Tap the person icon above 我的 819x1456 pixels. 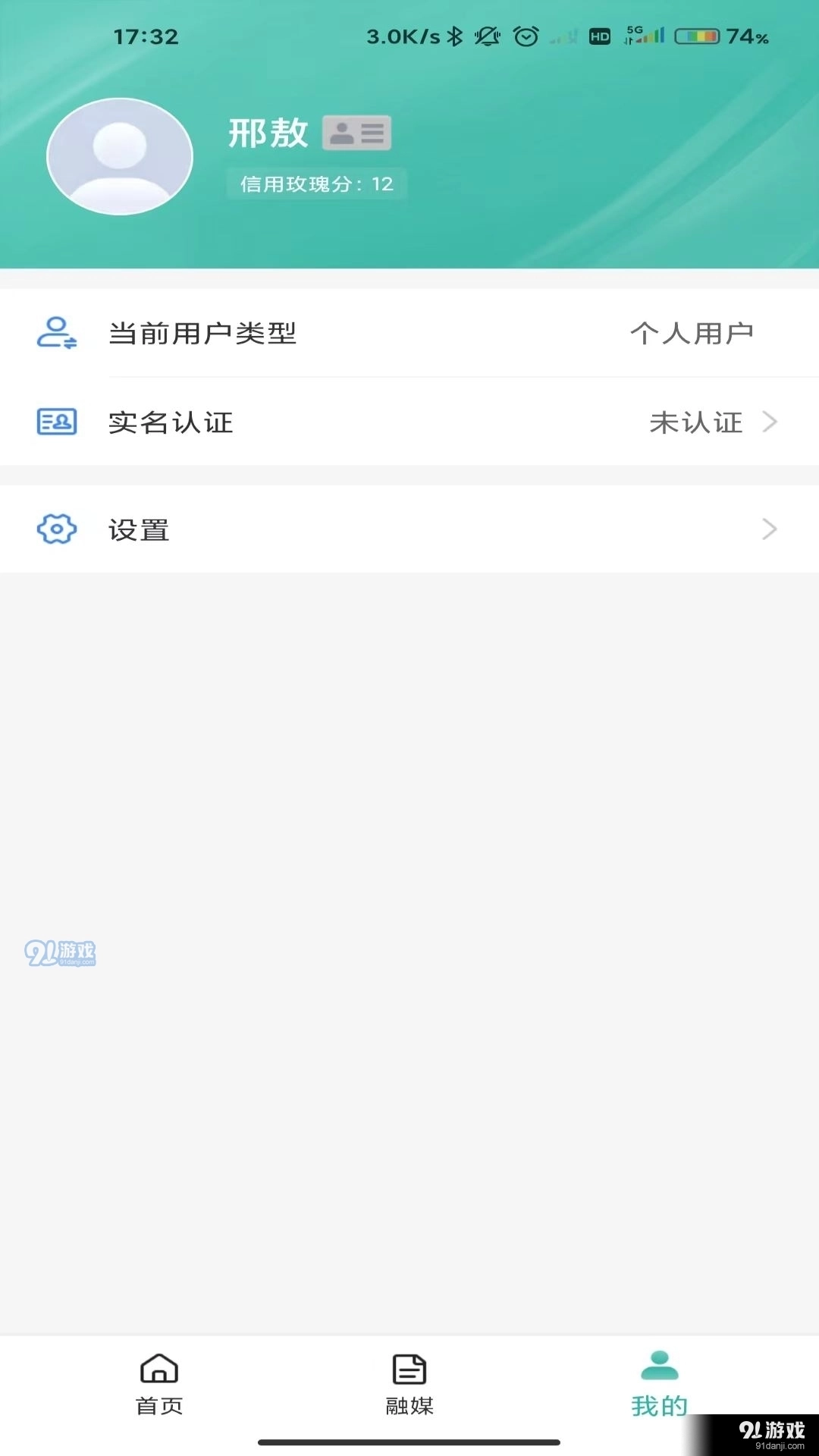(658, 1369)
